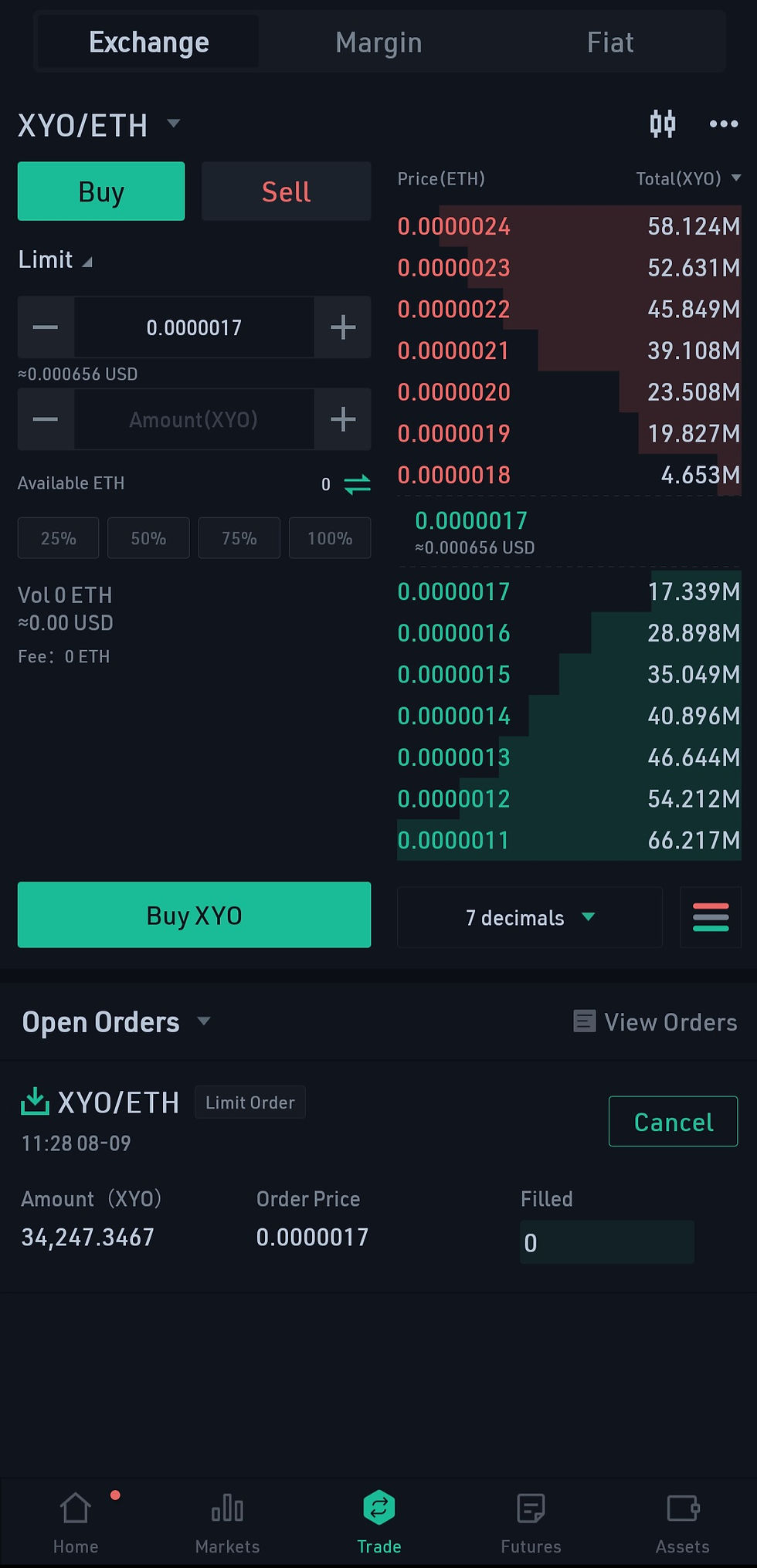Screen dimensions: 757x1568
Task: Select the 50% amount option
Action: tap(148, 537)
